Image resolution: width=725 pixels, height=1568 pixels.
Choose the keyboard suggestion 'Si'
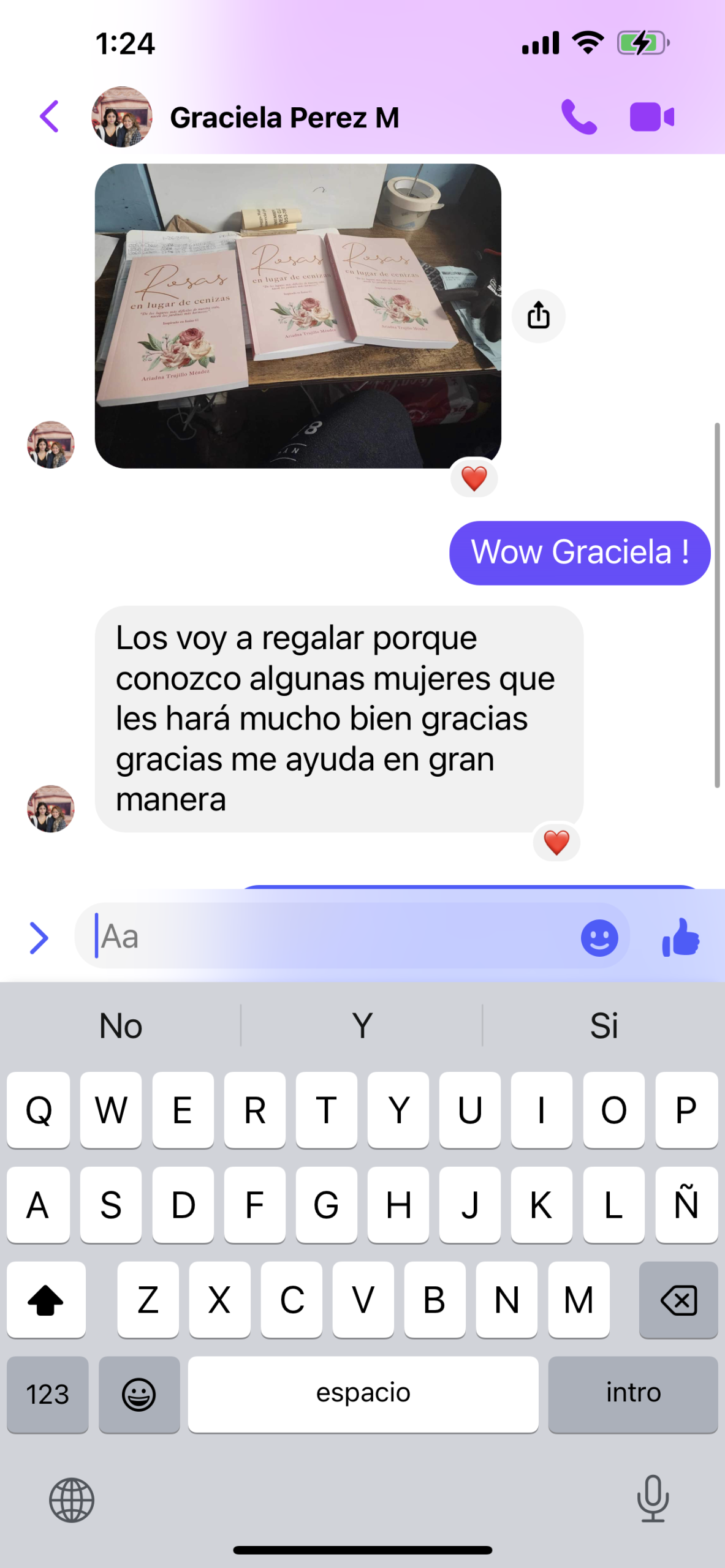604,1025
